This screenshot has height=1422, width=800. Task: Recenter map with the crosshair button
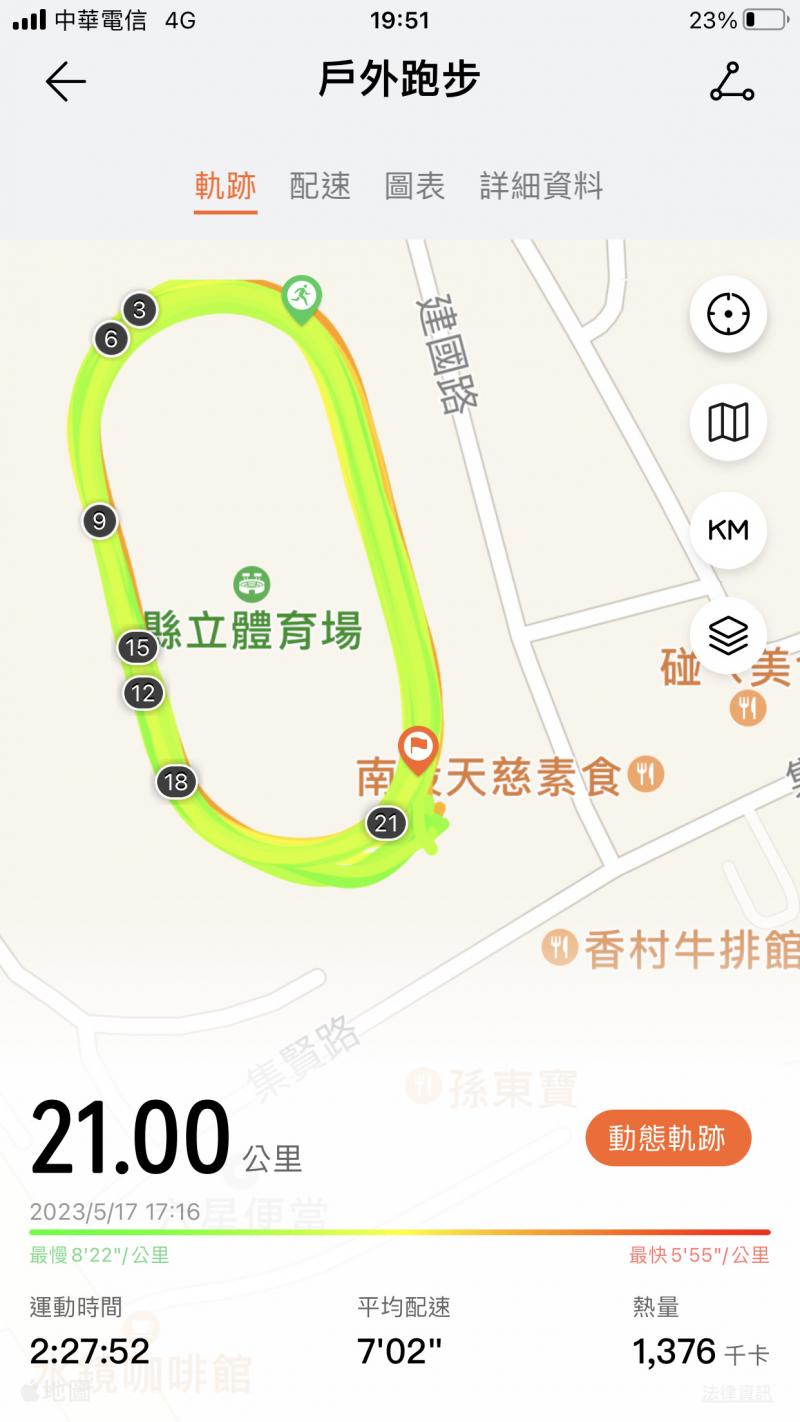coord(728,314)
